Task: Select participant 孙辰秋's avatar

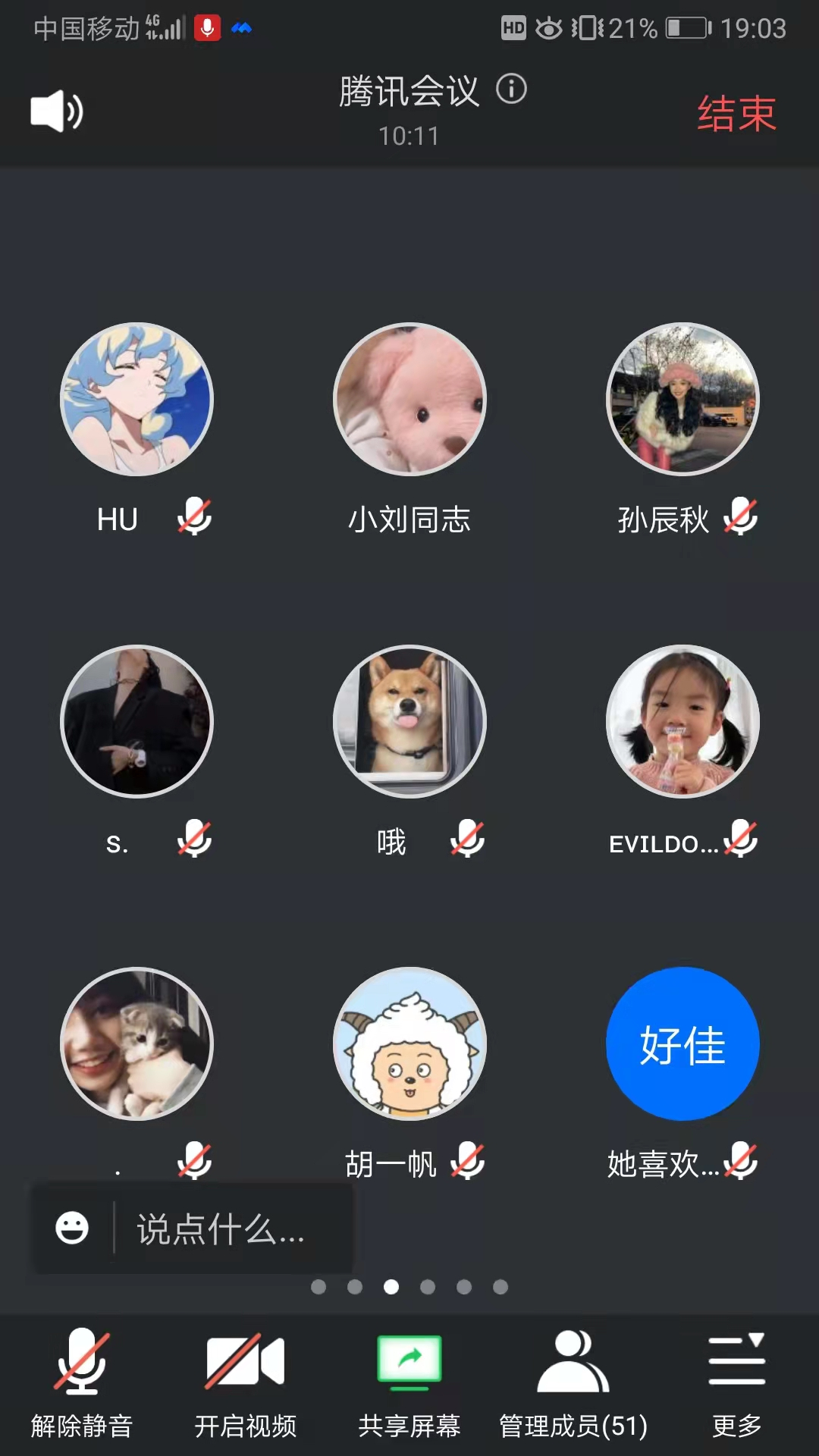Action: pos(682,400)
